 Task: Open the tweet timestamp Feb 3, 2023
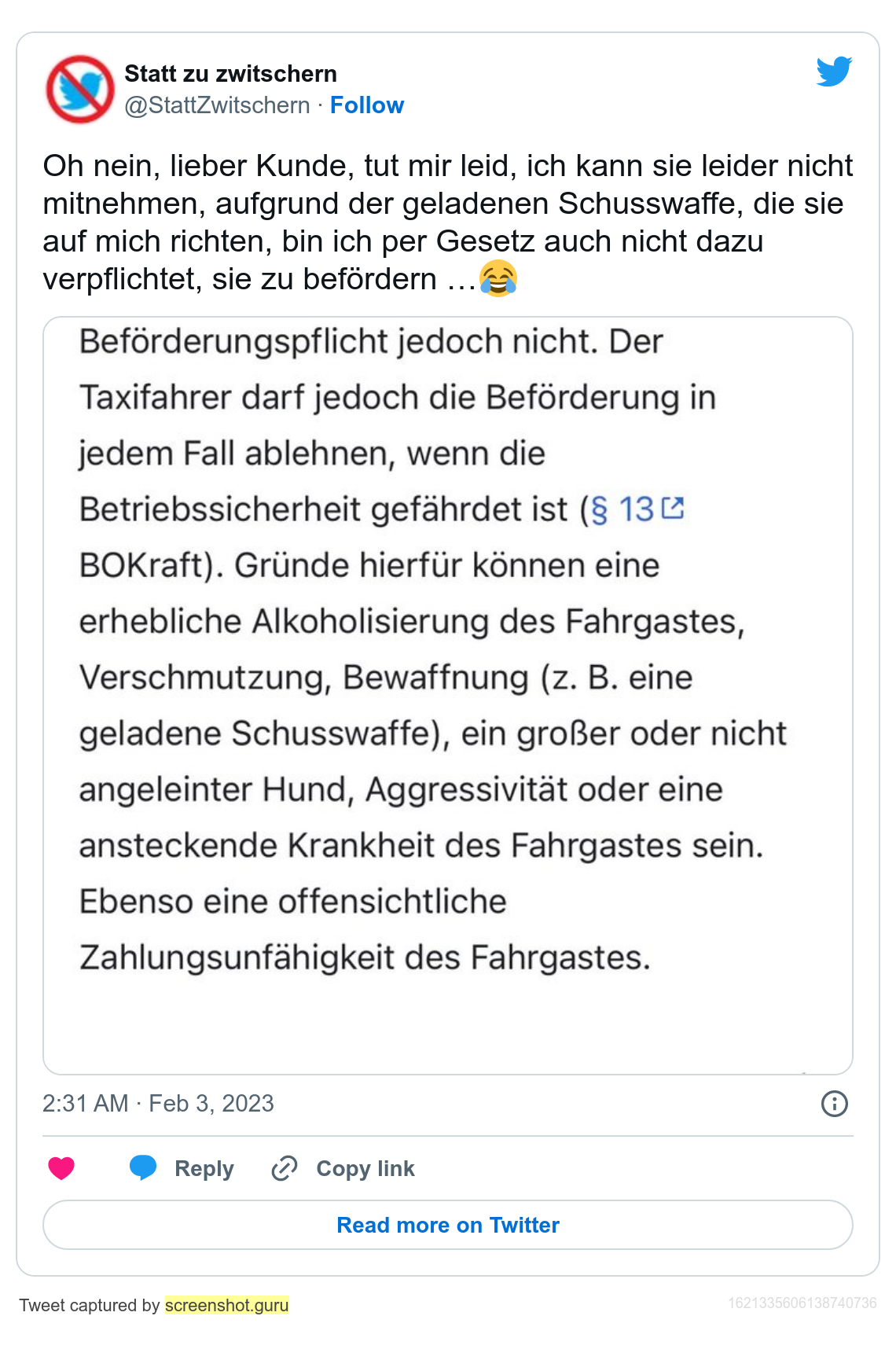click(x=158, y=1104)
